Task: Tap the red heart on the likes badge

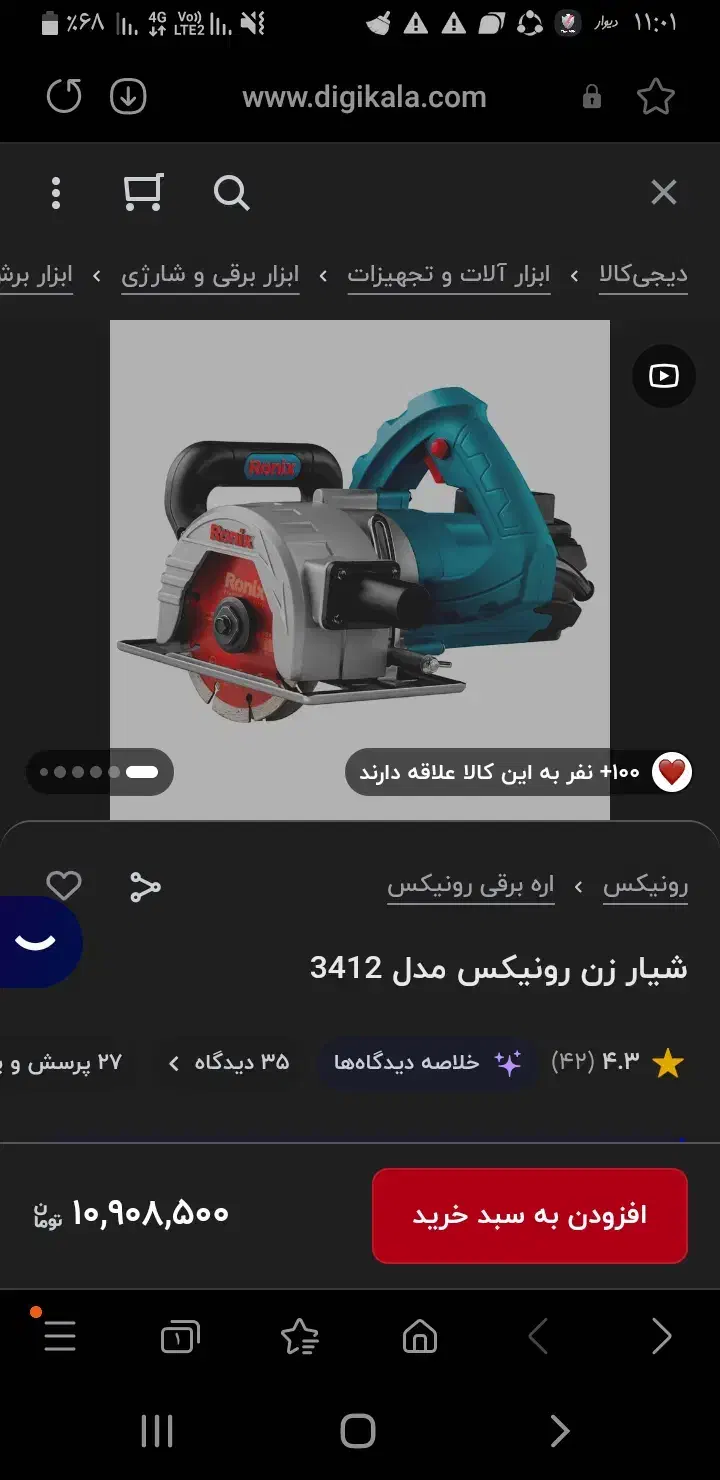Action: [x=670, y=771]
